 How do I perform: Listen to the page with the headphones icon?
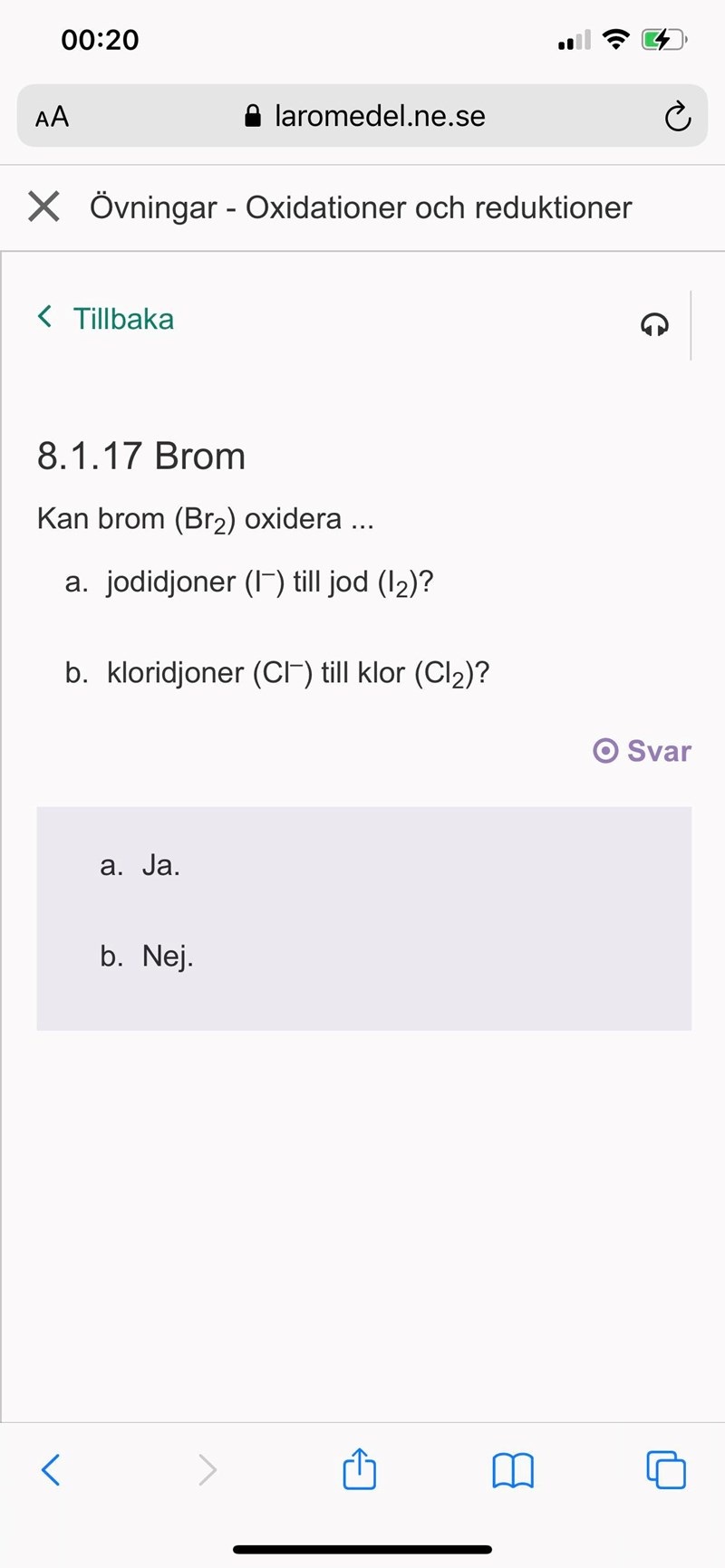(654, 324)
